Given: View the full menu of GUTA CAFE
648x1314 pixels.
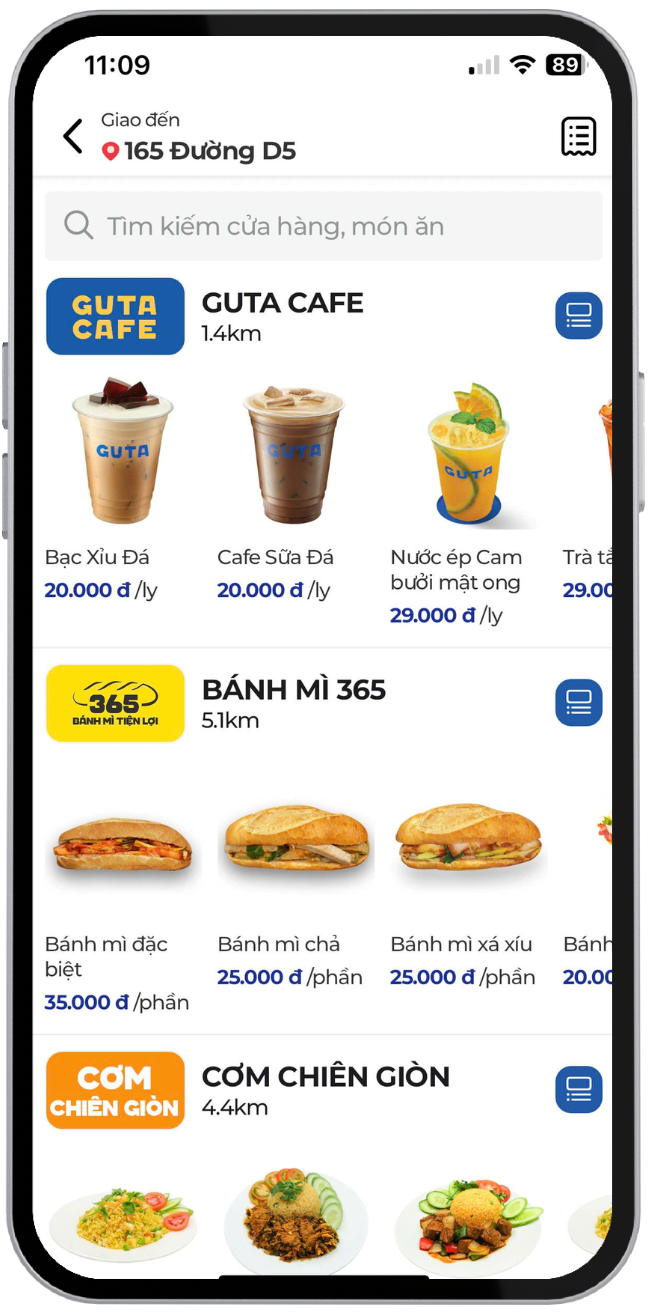Looking at the screenshot, I should (578, 316).
